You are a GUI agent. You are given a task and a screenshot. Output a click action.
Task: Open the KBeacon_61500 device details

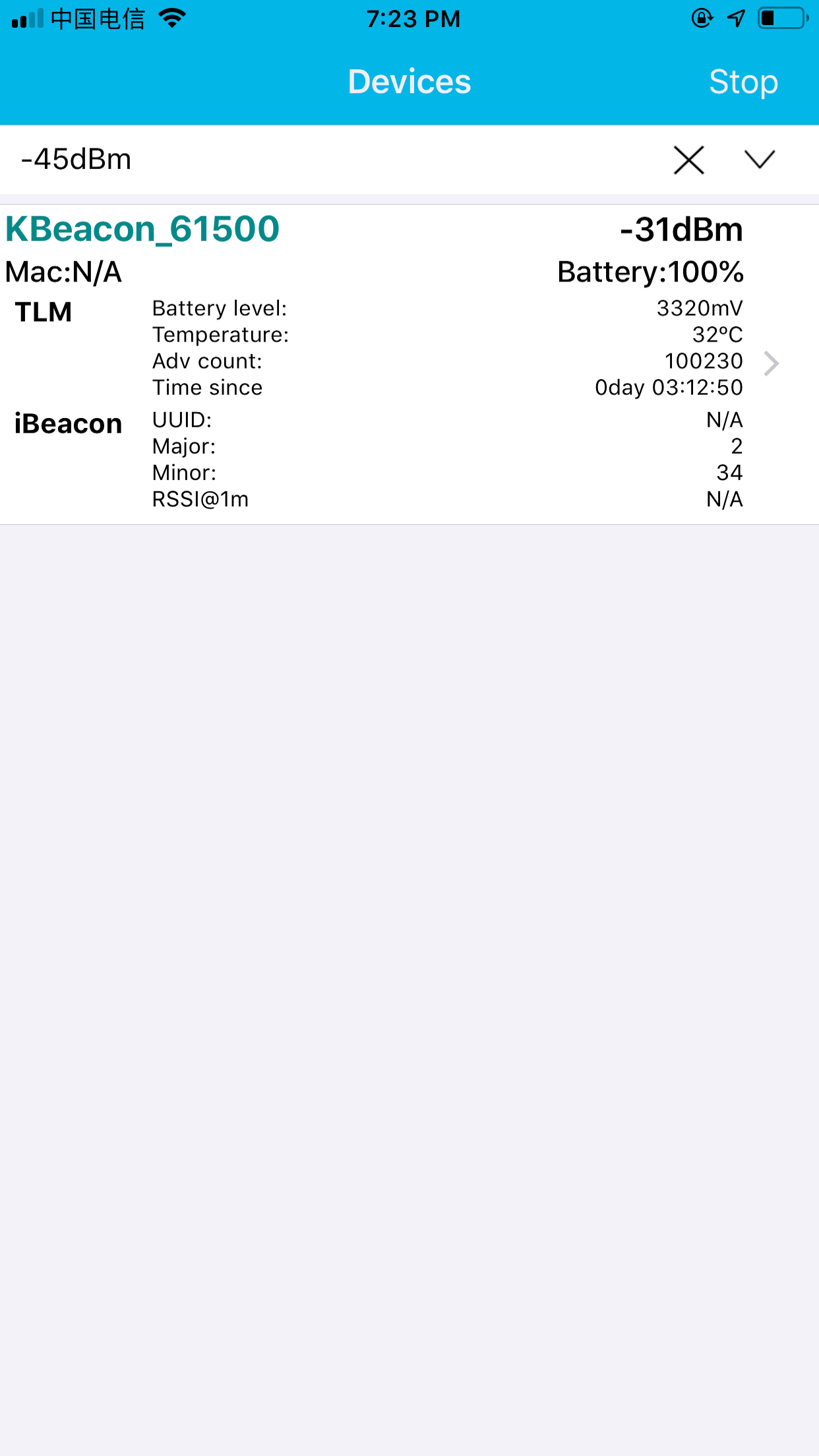409,365
